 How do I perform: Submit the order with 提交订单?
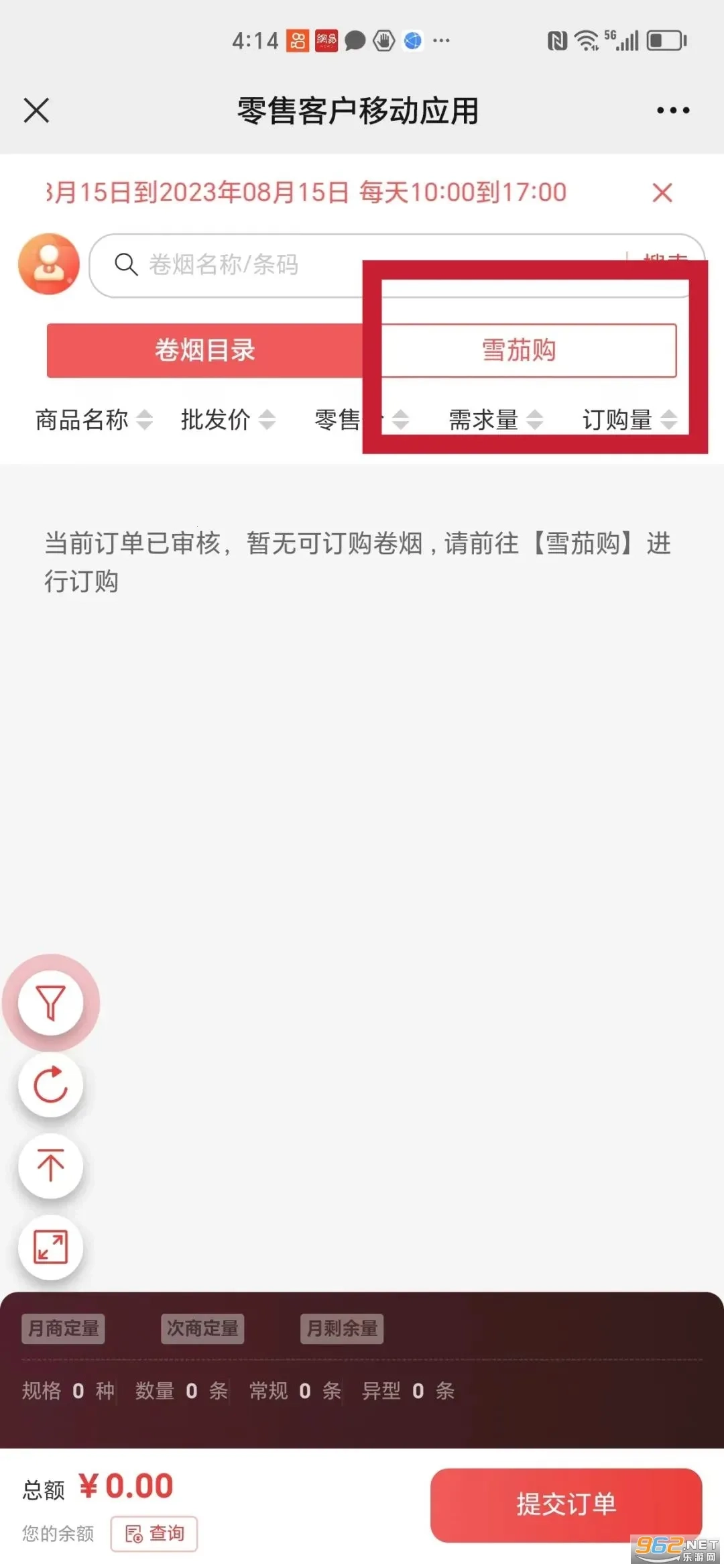point(566,1504)
